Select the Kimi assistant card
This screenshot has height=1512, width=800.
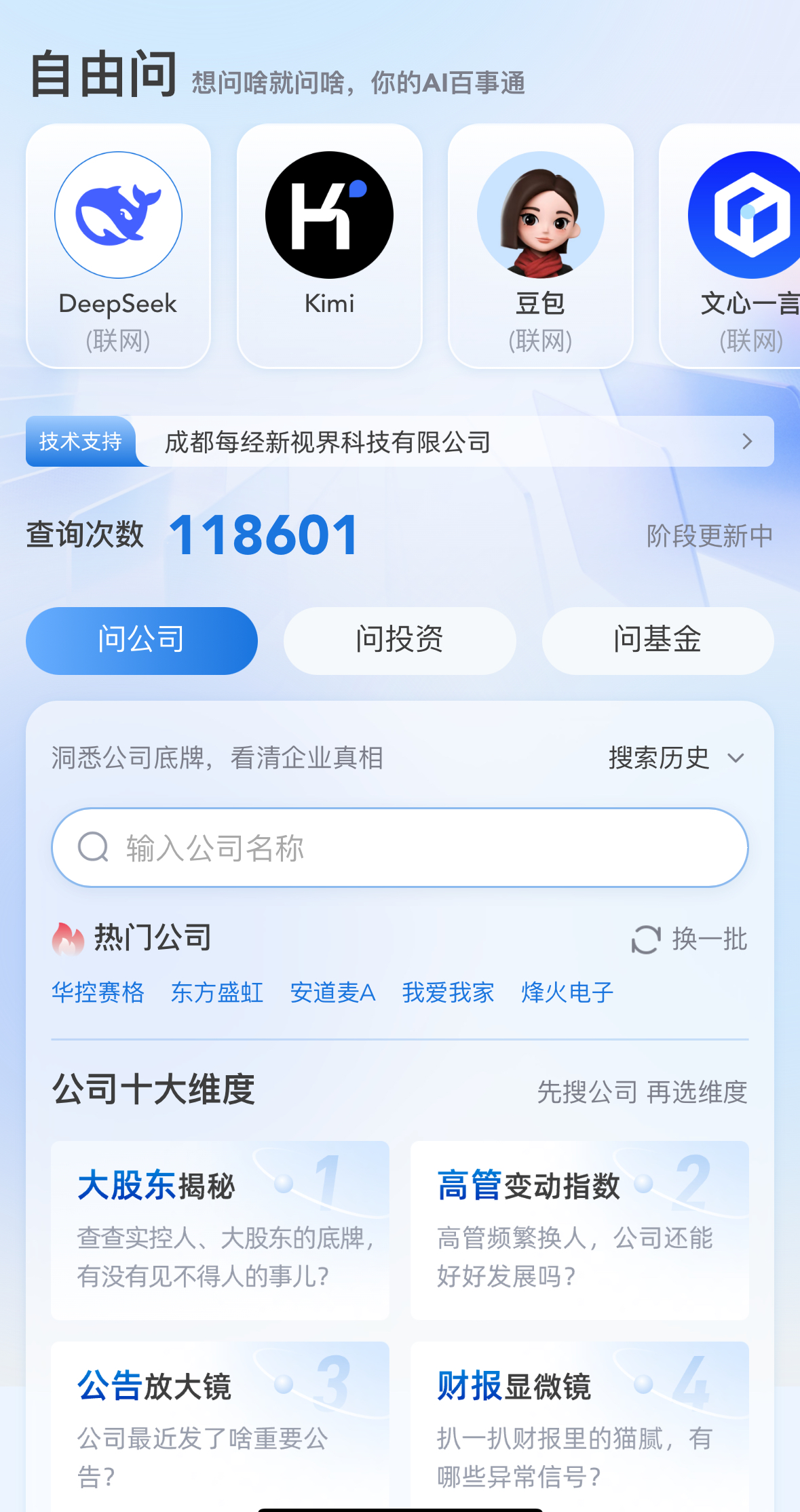tap(329, 246)
